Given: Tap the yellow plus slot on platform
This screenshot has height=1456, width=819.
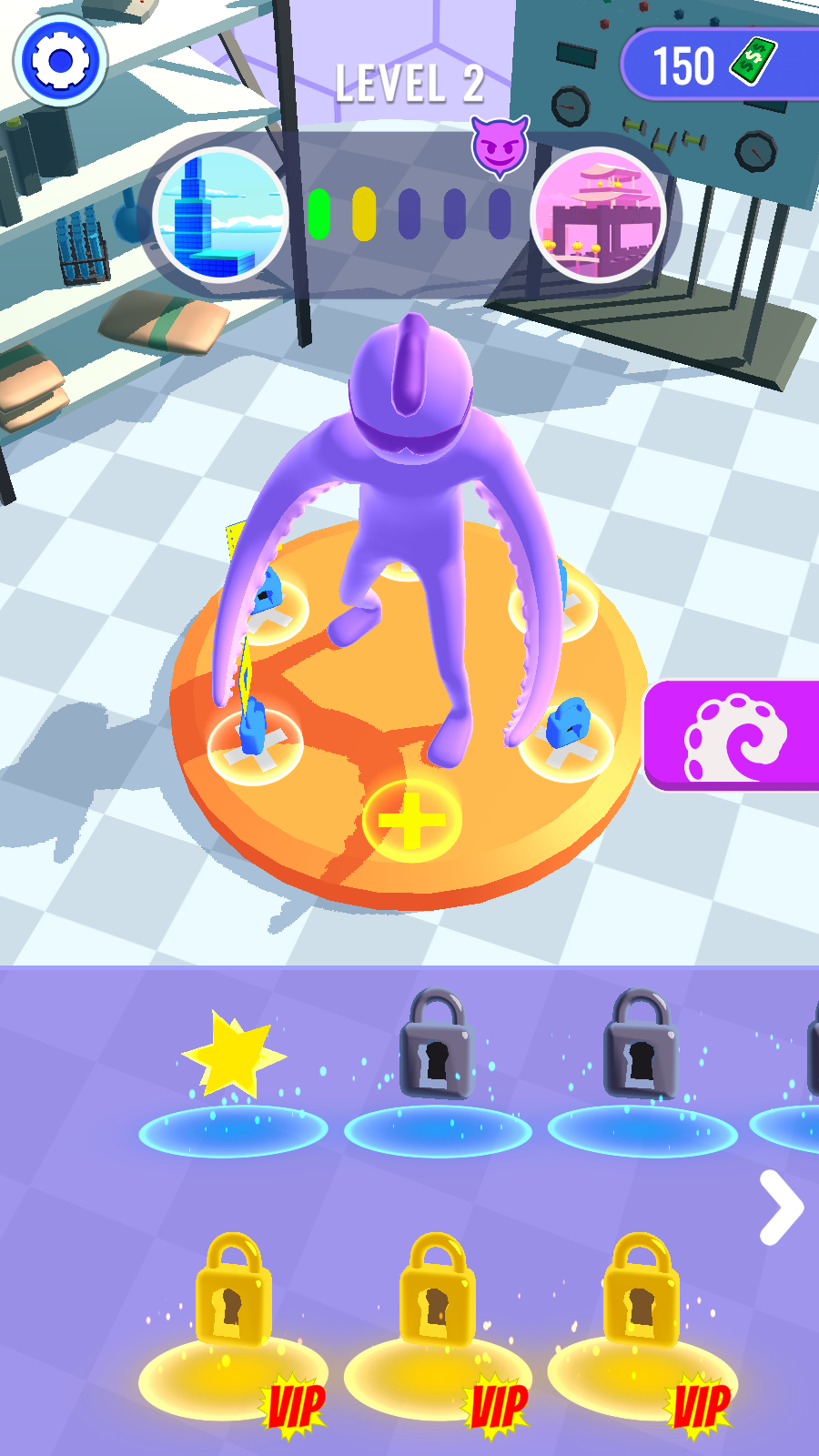Looking at the screenshot, I should point(412,820).
